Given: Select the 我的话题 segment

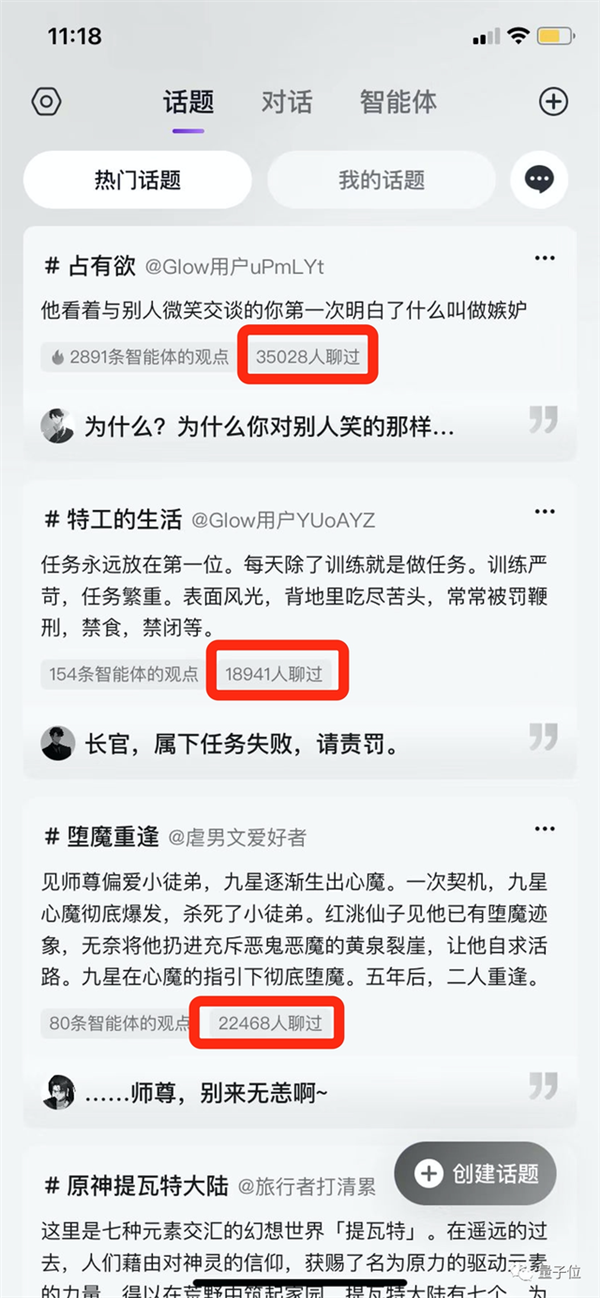Looking at the screenshot, I should pos(381,180).
